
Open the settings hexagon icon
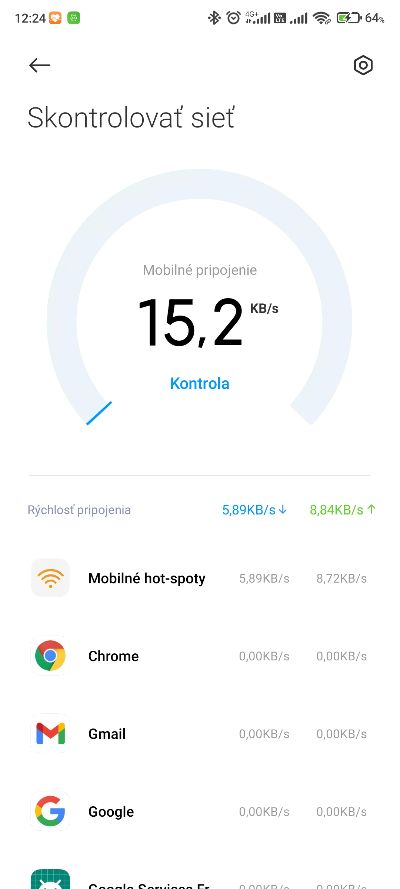(x=363, y=66)
